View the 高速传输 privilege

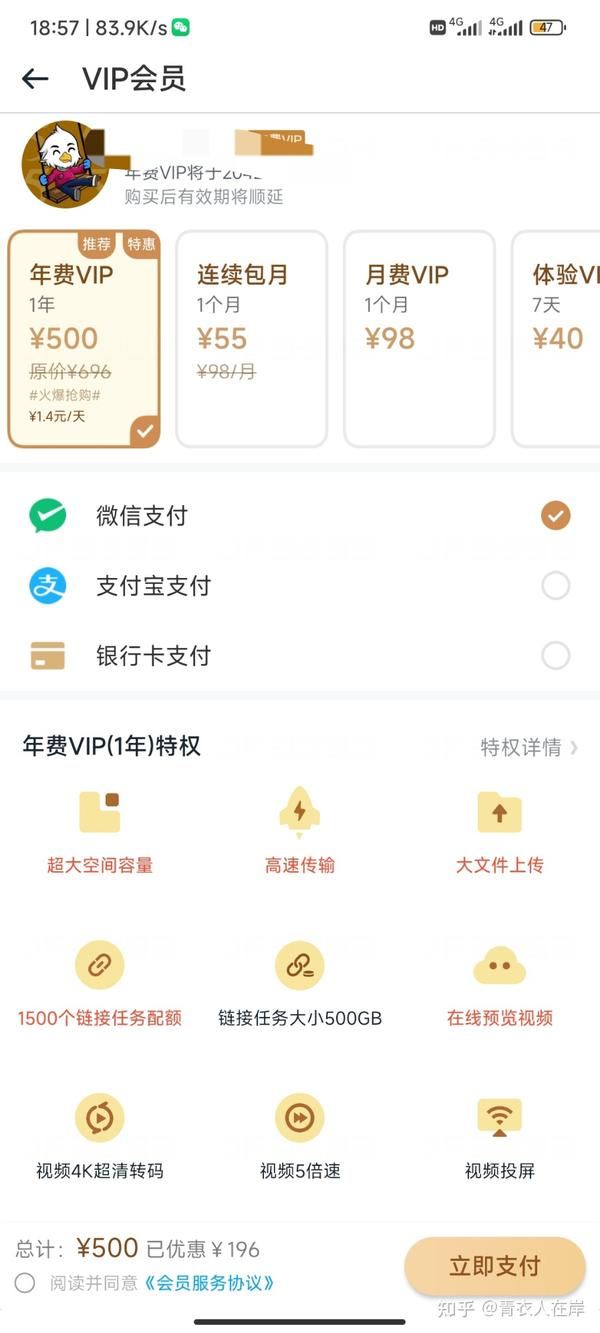[x=300, y=830]
